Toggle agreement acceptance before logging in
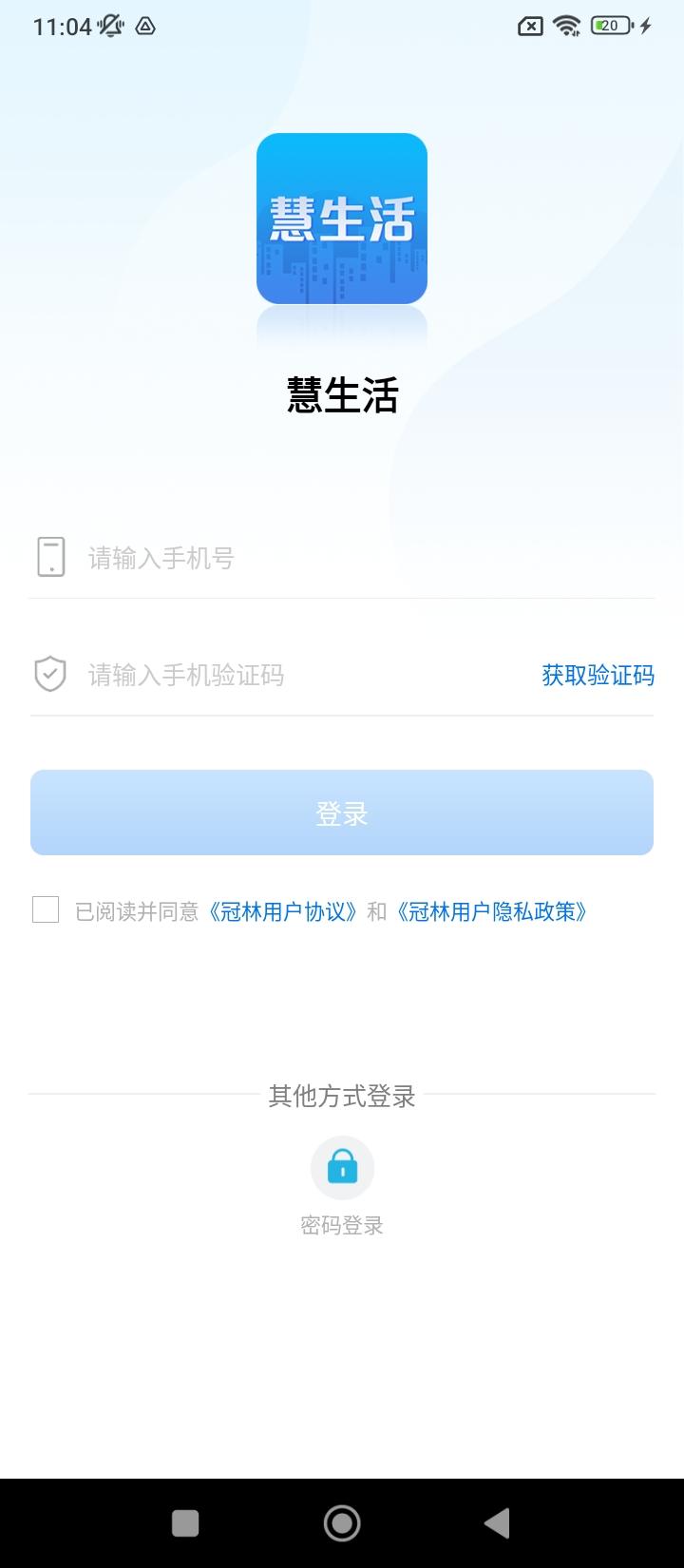The width and height of the screenshot is (684, 1568). 46,910
